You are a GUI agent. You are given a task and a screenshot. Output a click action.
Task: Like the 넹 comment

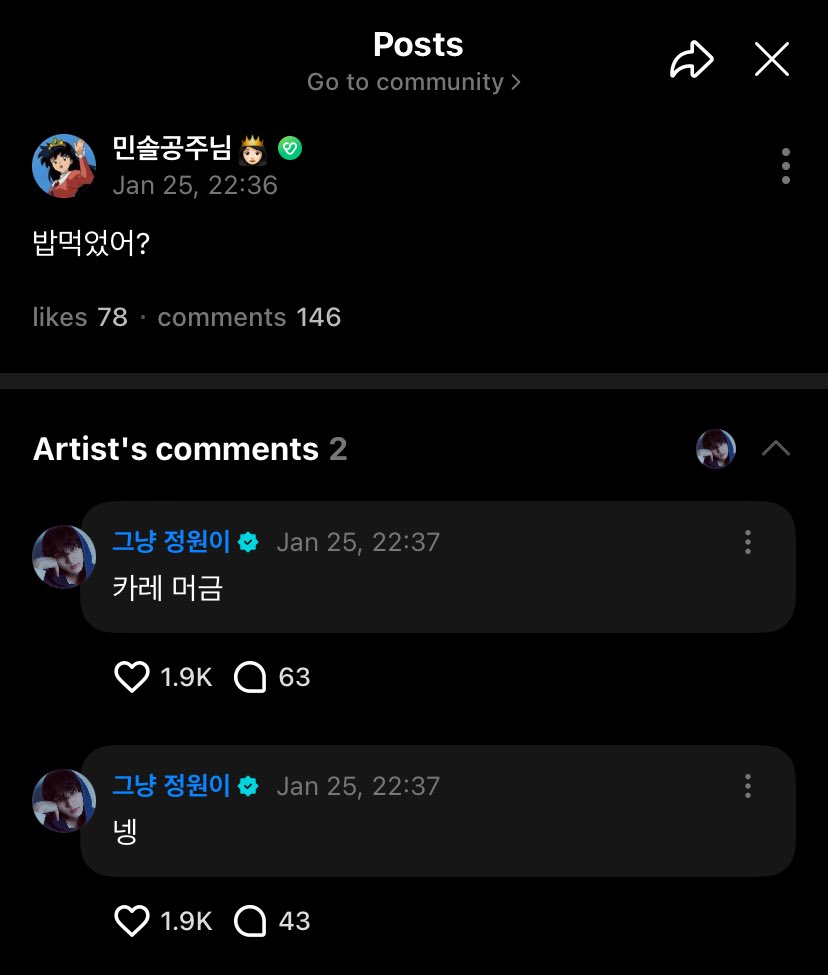coord(132,921)
